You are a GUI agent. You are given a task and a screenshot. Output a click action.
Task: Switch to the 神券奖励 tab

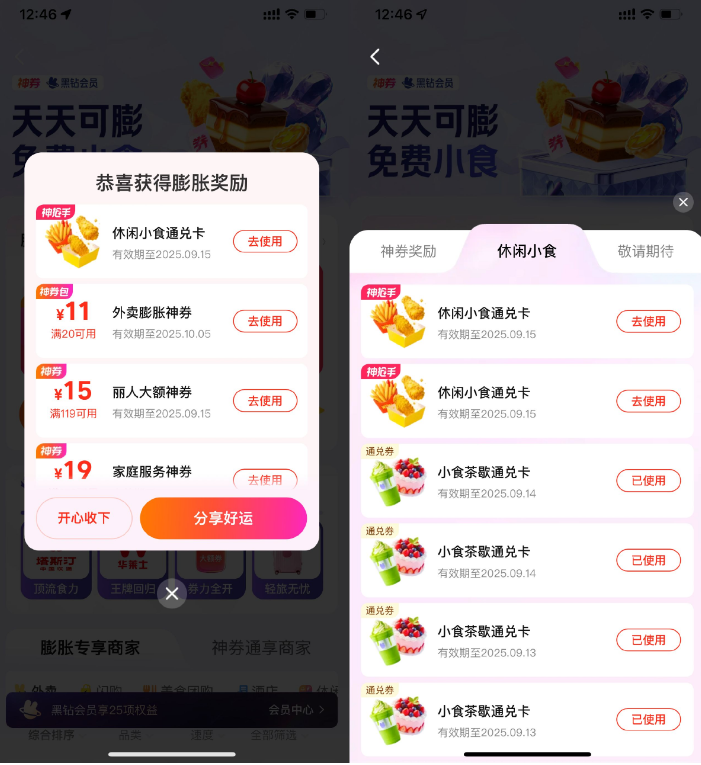pyautogui.click(x=408, y=251)
